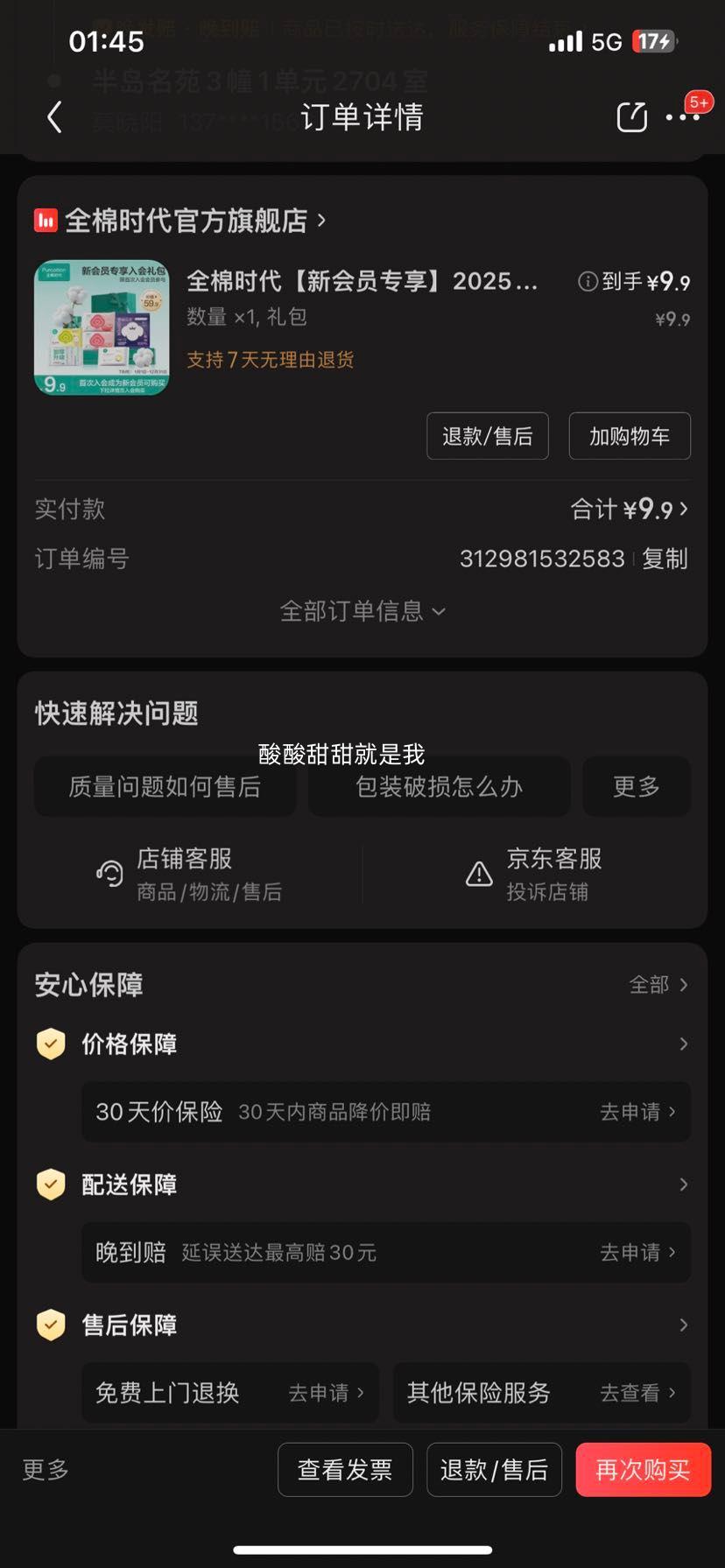Open the 全棉时代 product thumbnail
The height and width of the screenshot is (1568, 725).
pyautogui.click(x=102, y=327)
